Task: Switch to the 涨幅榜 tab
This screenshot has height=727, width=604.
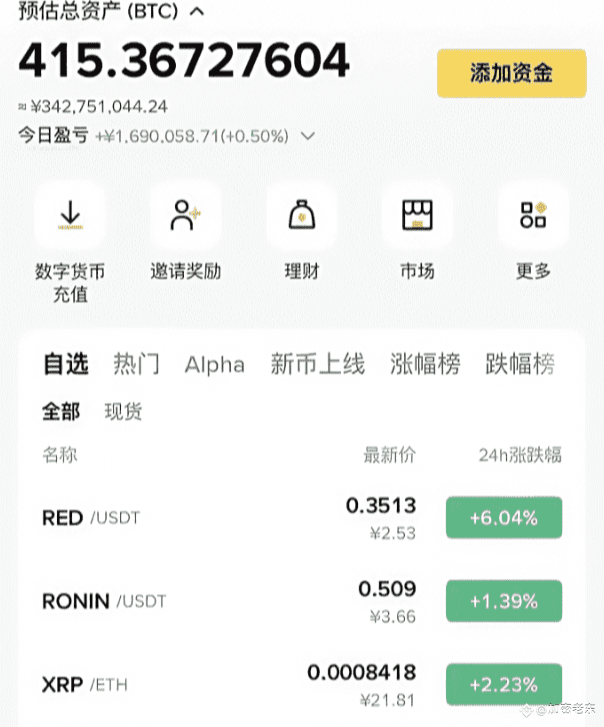Action: pyautogui.click(x=425, y=364)
